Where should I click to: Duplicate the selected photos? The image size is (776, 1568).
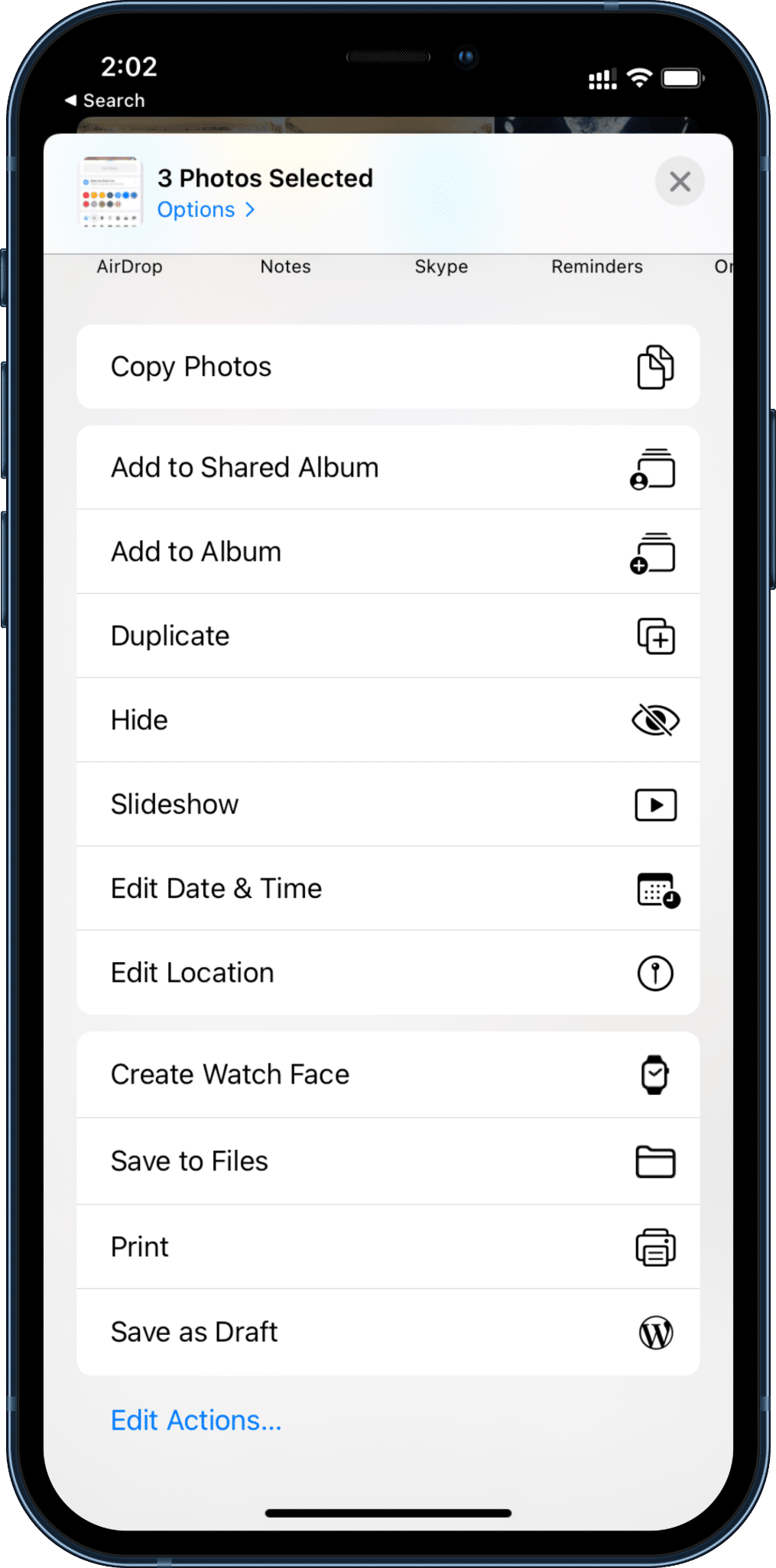[388, 636]
